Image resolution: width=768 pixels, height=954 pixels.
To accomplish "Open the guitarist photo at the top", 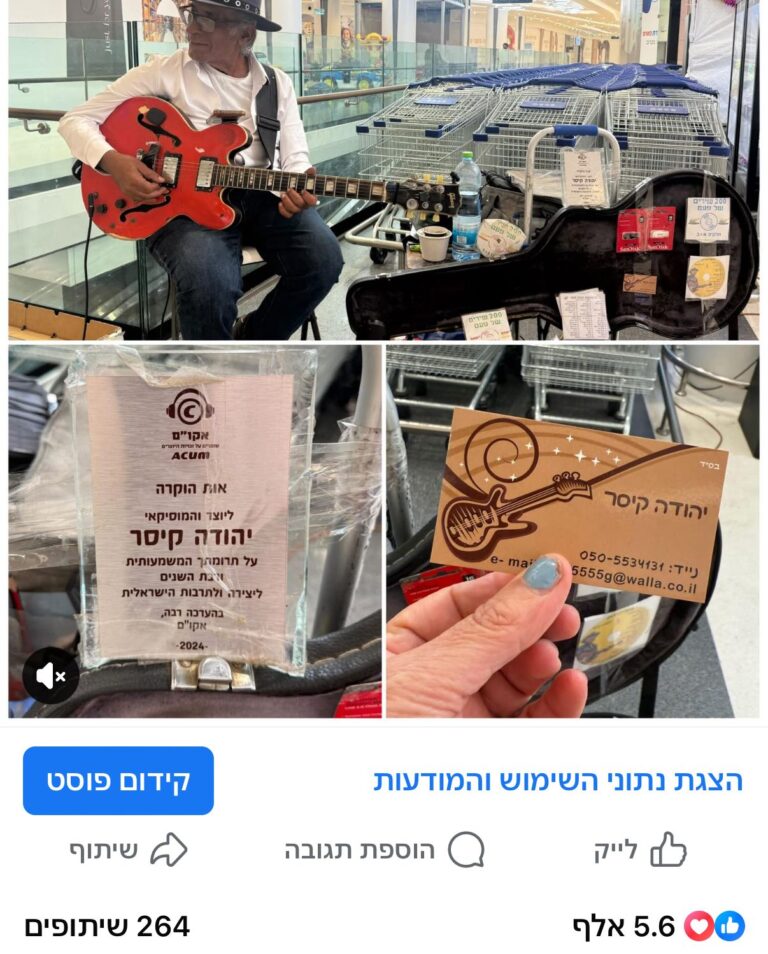I will point(384,170).
